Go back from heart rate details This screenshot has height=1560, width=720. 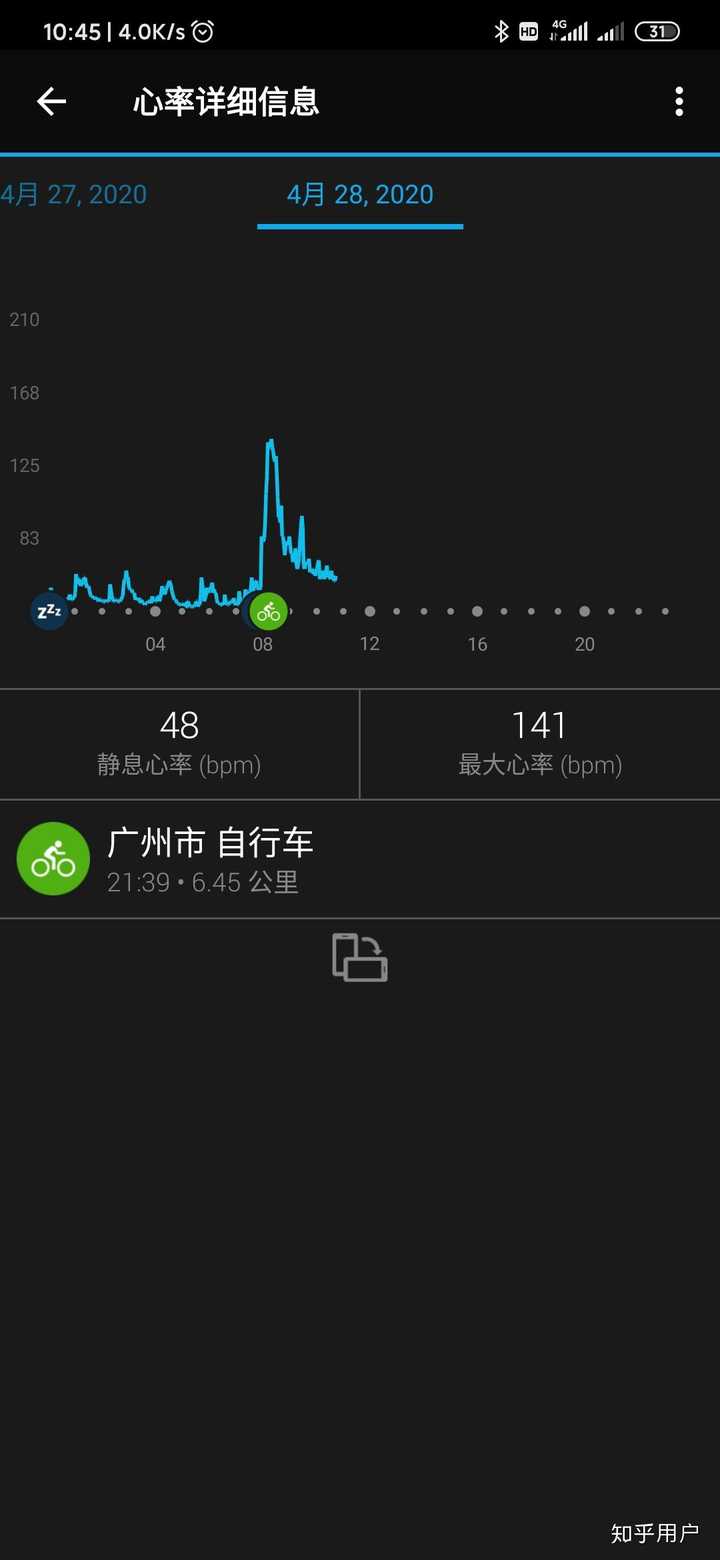click(x=51, y=101)
